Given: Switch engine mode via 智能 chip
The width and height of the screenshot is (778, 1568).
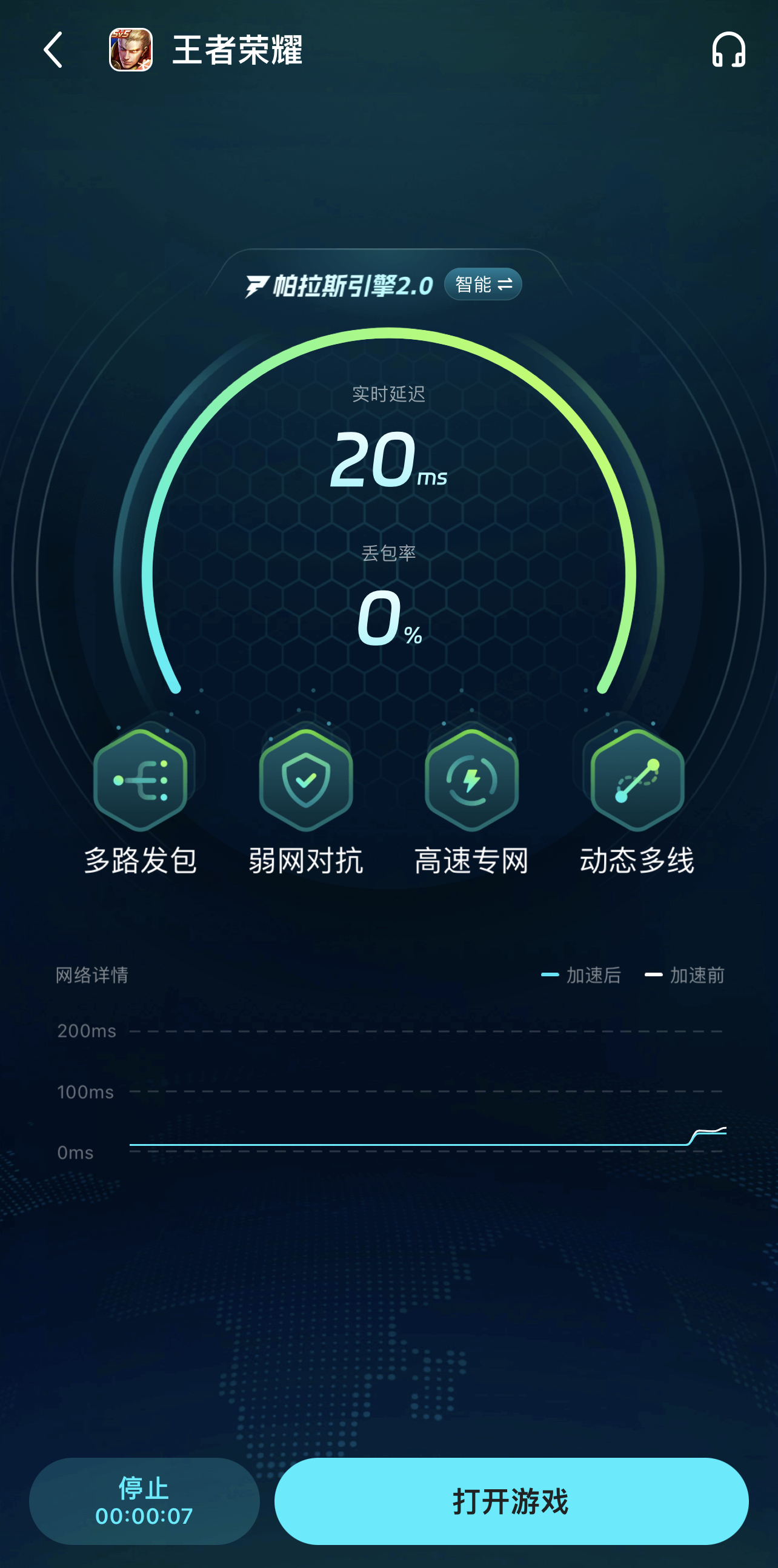Looking at the screenshot, I should coord(483,284).
